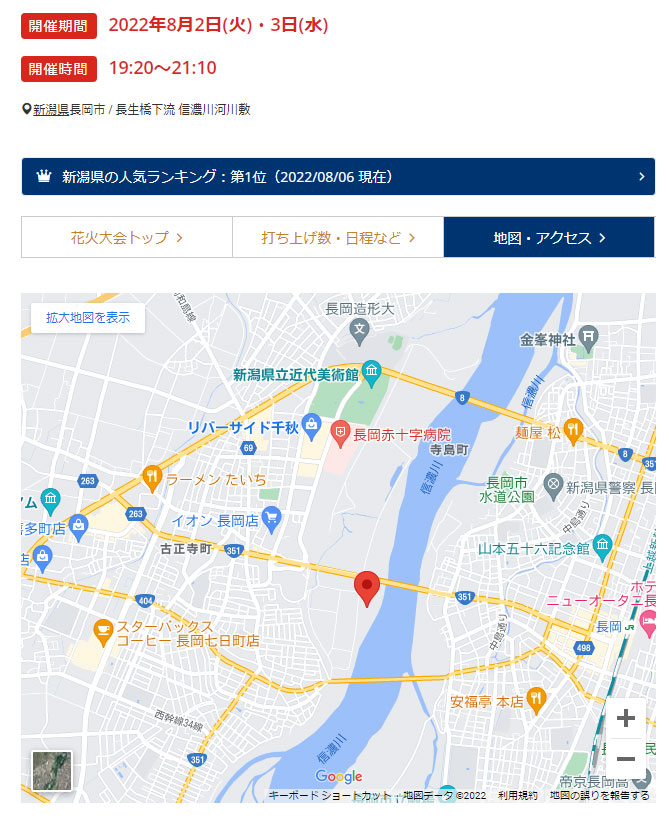Toggle satellite view thumbnail on map
The image size is (669, 827).
coord(52,771)
